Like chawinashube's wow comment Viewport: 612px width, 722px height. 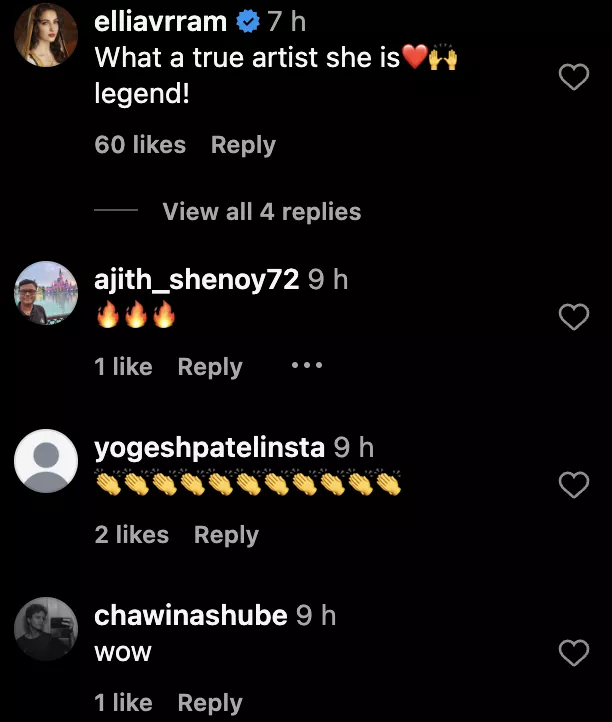572,654
